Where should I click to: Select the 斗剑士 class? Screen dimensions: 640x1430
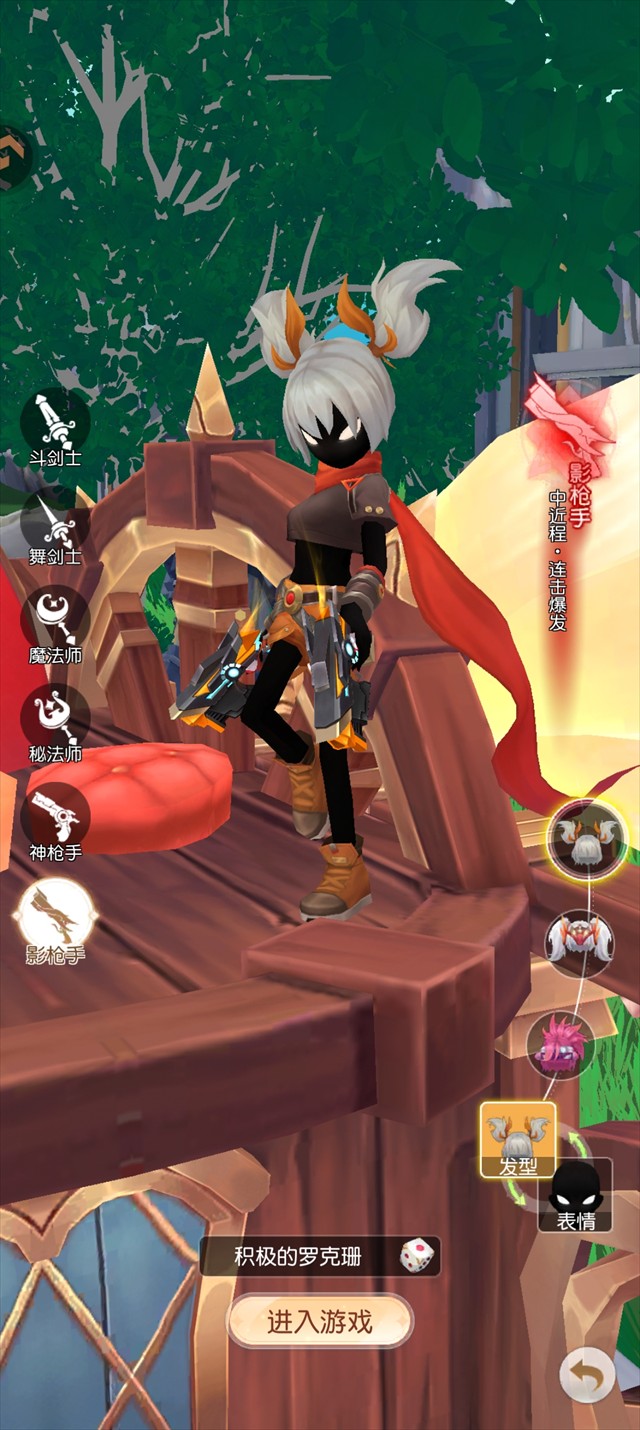pyautogui.click(x=55, y=424)
